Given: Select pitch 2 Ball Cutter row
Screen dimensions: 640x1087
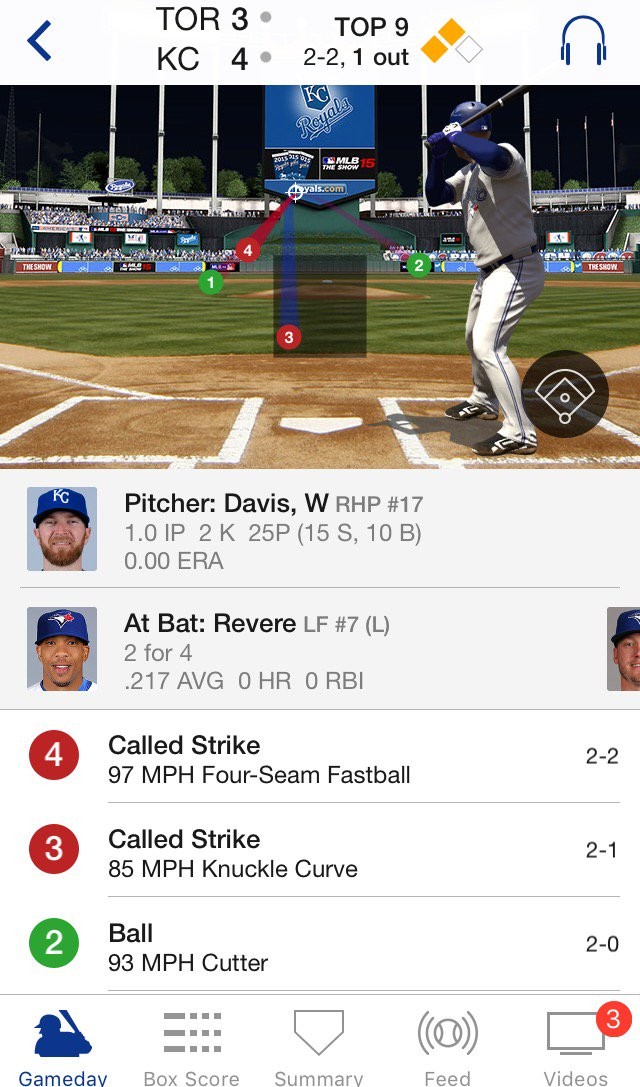Looking at the screenshot, I should (320, 944).
